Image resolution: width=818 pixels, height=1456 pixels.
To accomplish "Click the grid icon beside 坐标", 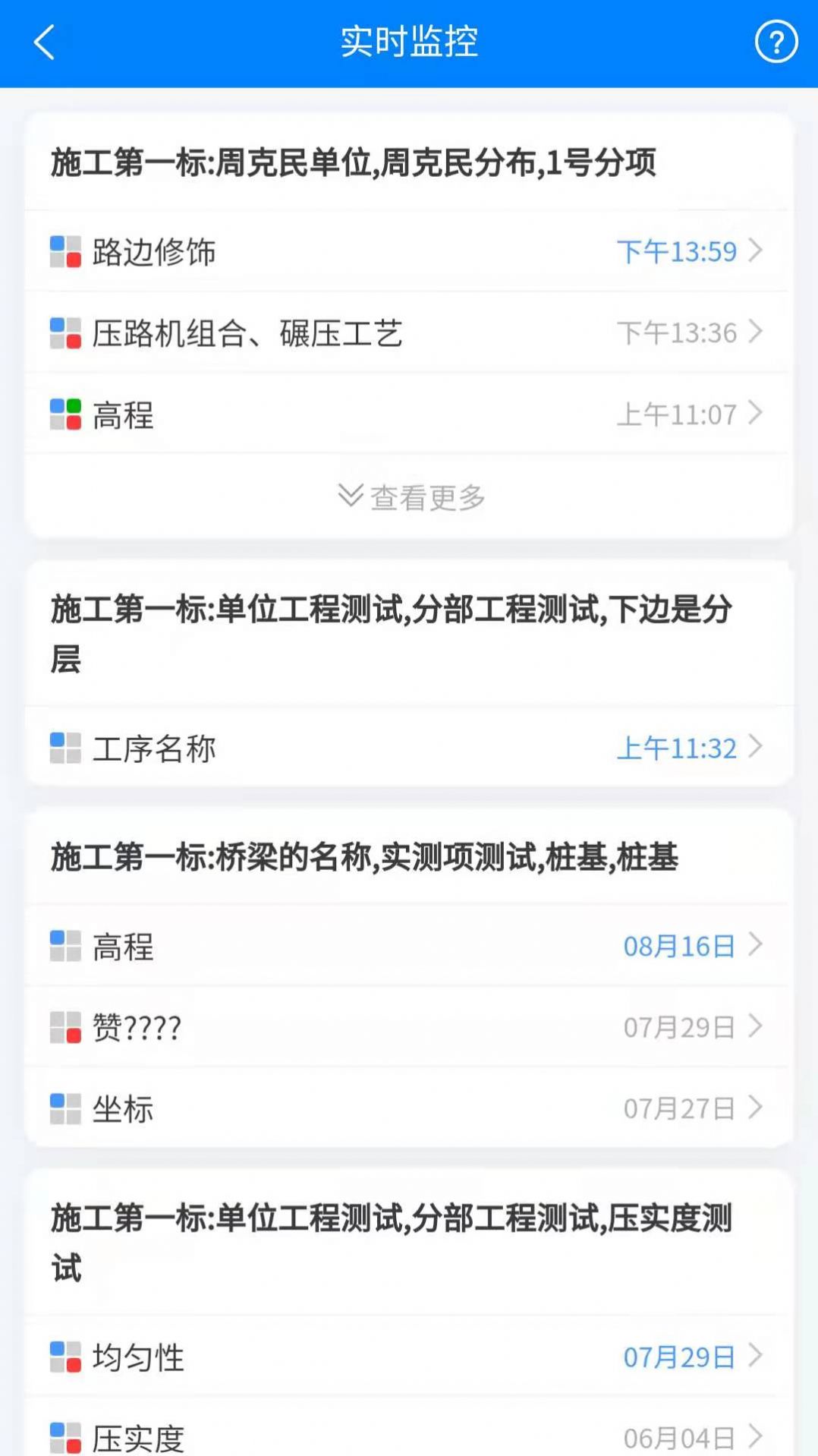I will click(64, 1108).
